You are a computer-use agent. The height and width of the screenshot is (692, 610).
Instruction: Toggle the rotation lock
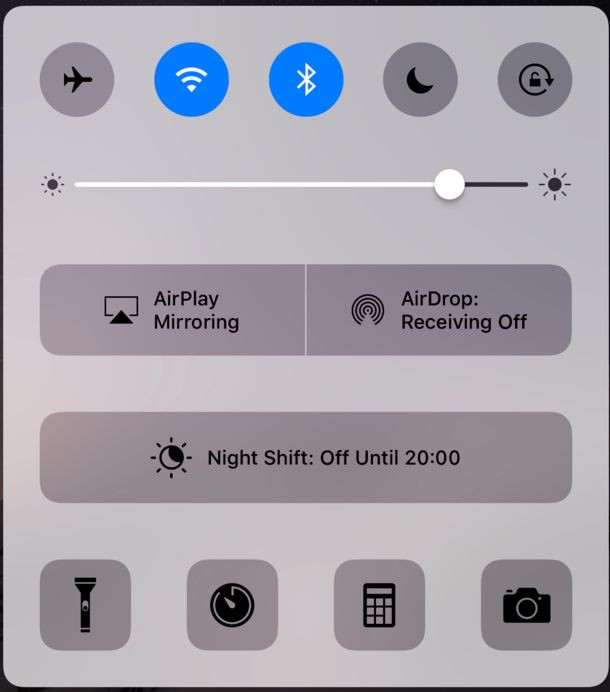(x=535, y=80)
